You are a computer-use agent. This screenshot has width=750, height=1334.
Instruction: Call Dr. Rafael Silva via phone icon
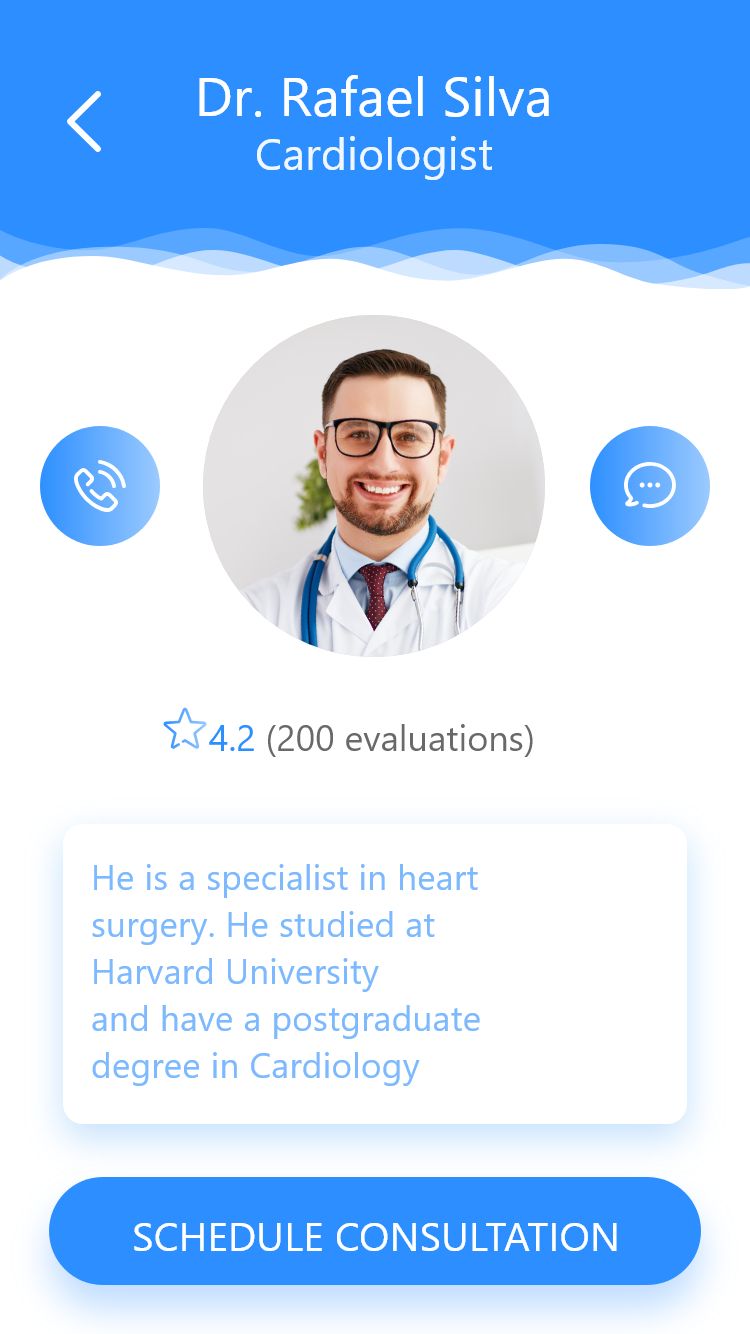coord(100,486)
